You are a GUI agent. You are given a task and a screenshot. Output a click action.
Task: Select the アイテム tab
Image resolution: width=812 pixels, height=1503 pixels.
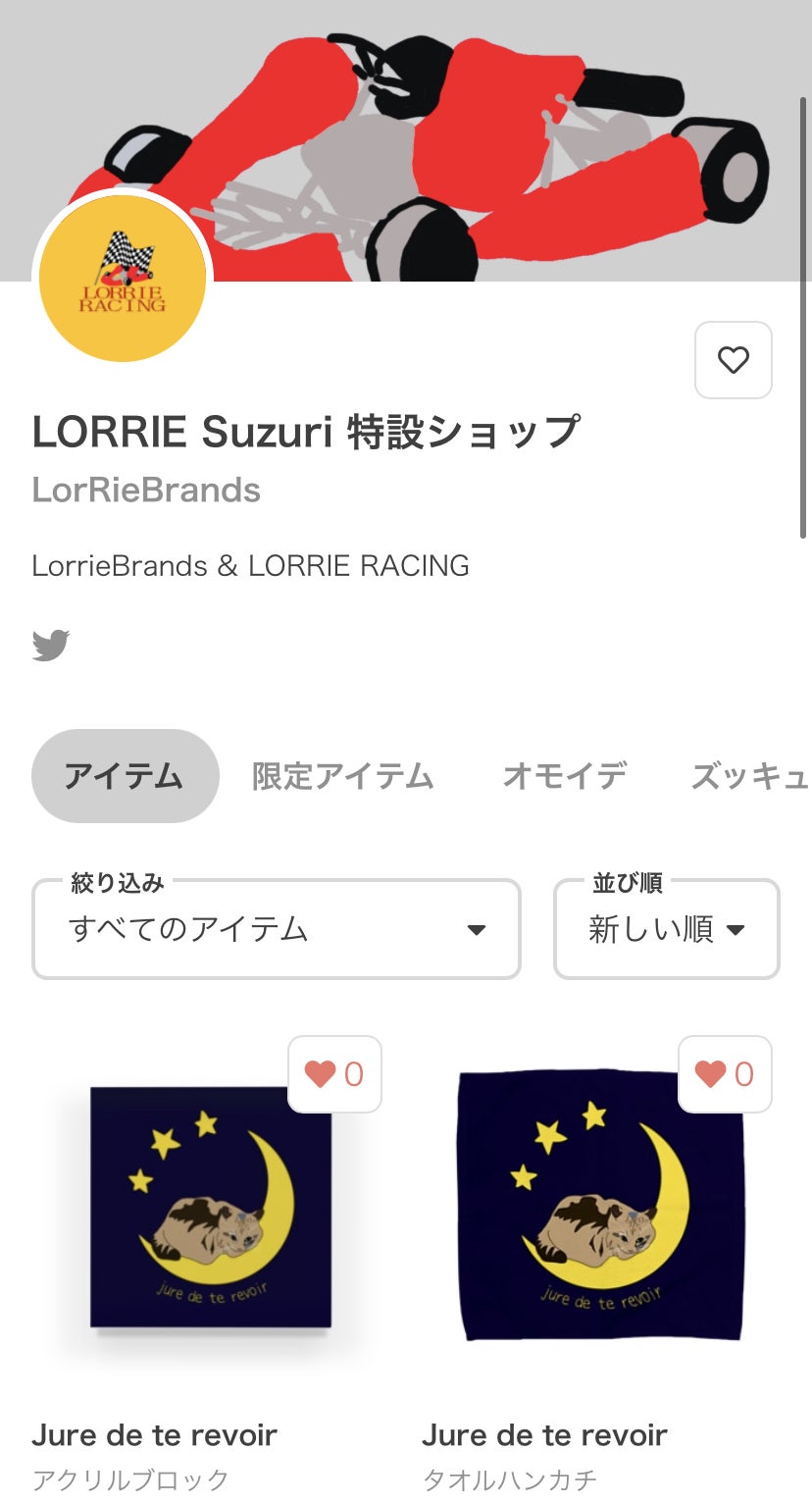[125, 776]
